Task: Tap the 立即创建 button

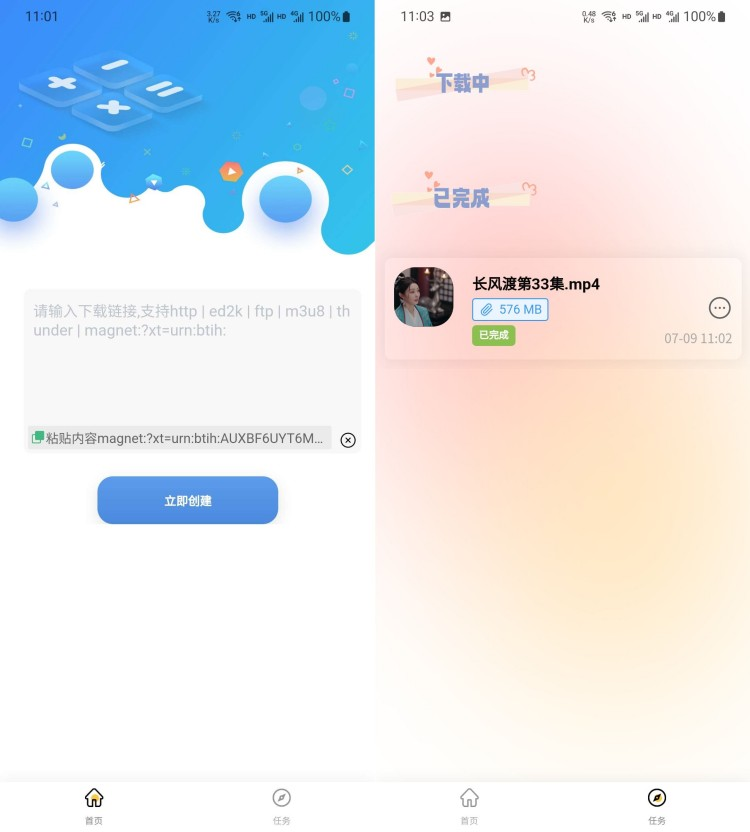Action: pos(187,500)
